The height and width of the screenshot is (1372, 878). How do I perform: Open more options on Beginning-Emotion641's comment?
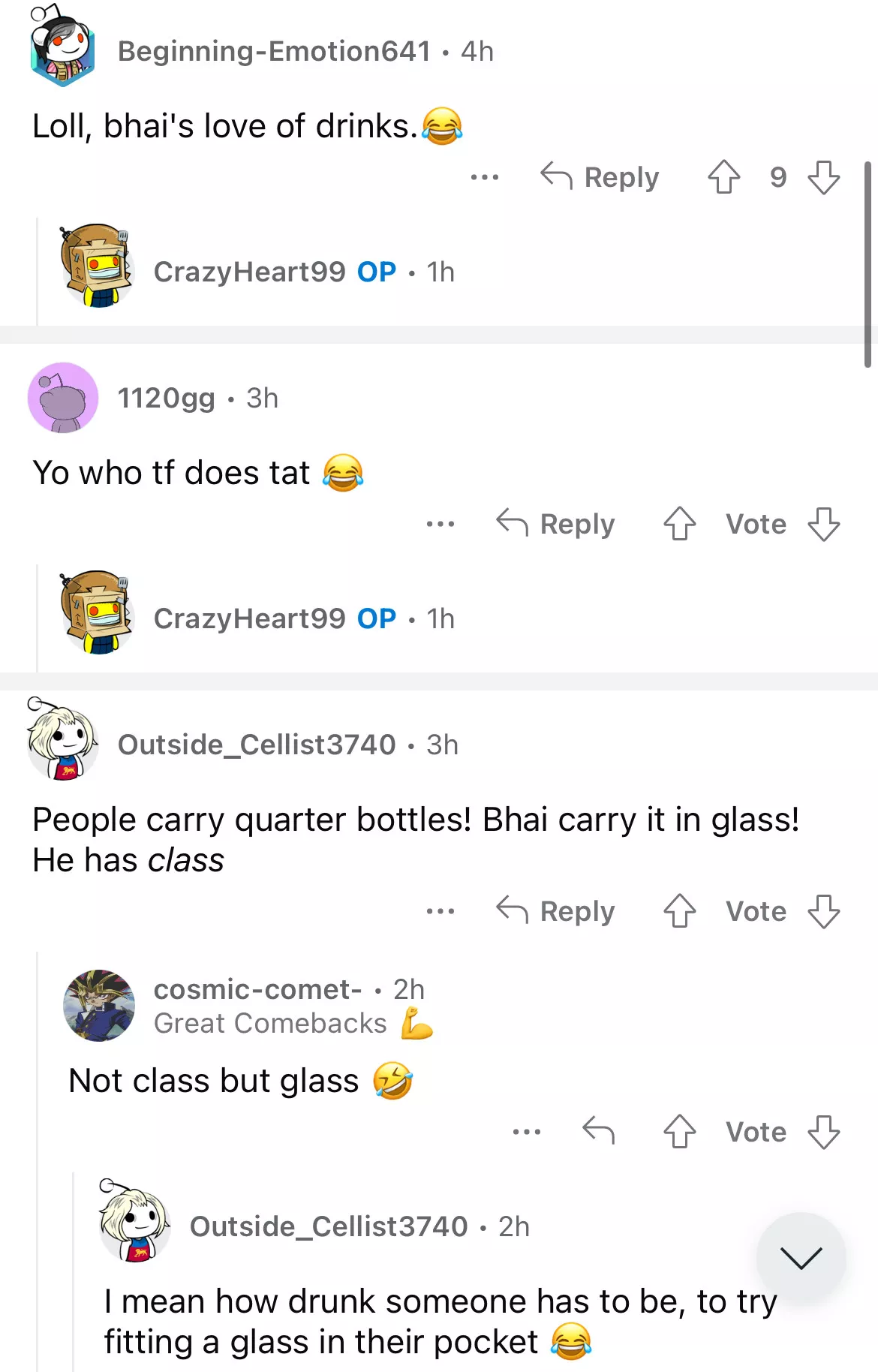[484, 177]
